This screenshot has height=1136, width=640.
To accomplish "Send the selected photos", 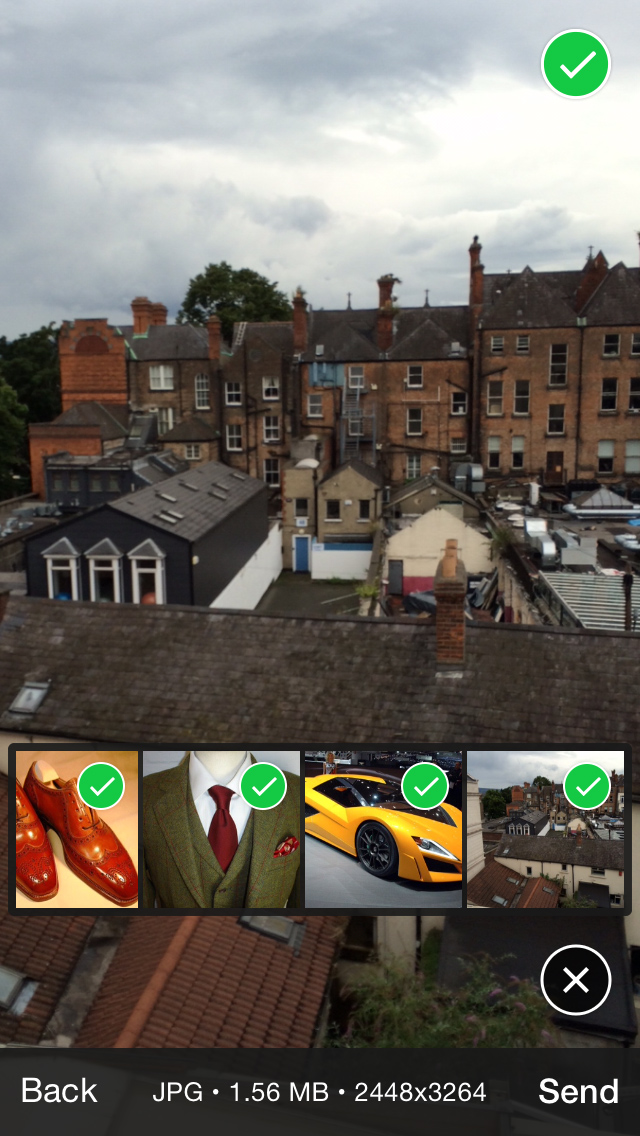I will click(578, 1091).
